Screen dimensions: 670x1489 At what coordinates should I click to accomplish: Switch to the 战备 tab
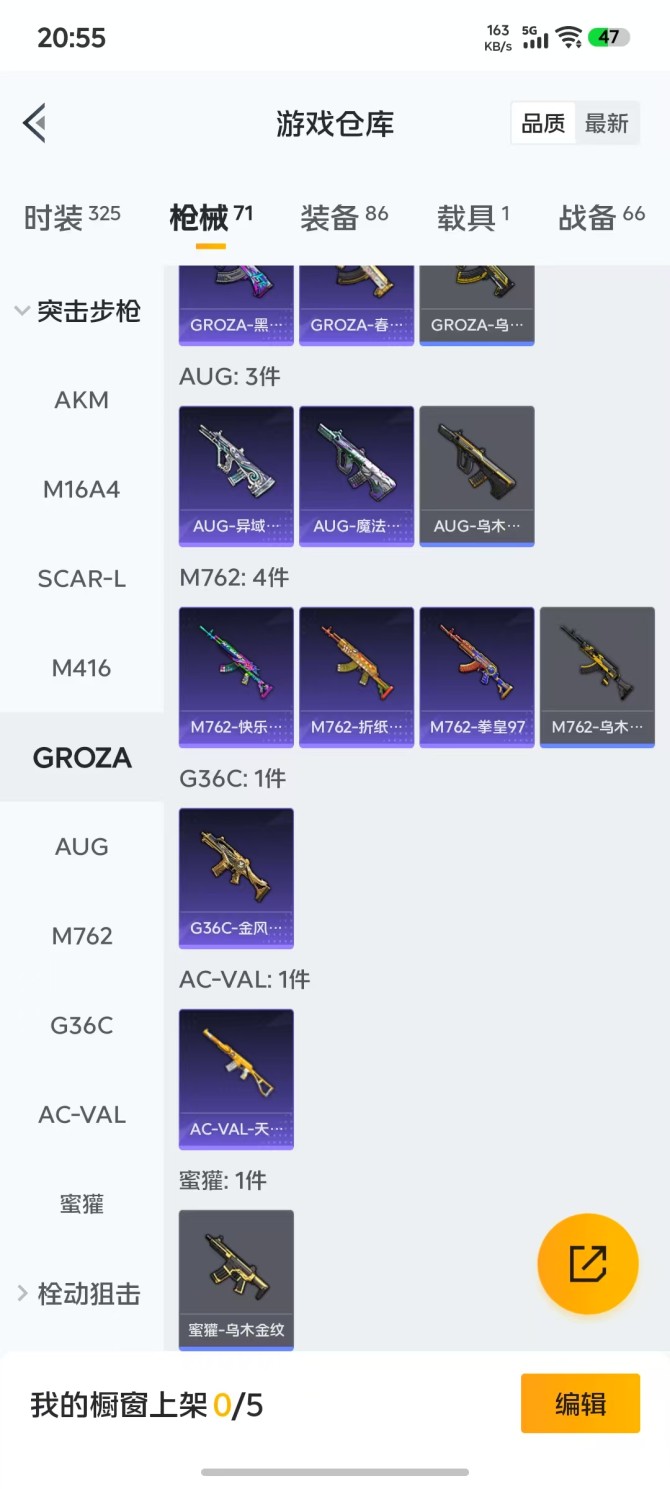(601, 217)
